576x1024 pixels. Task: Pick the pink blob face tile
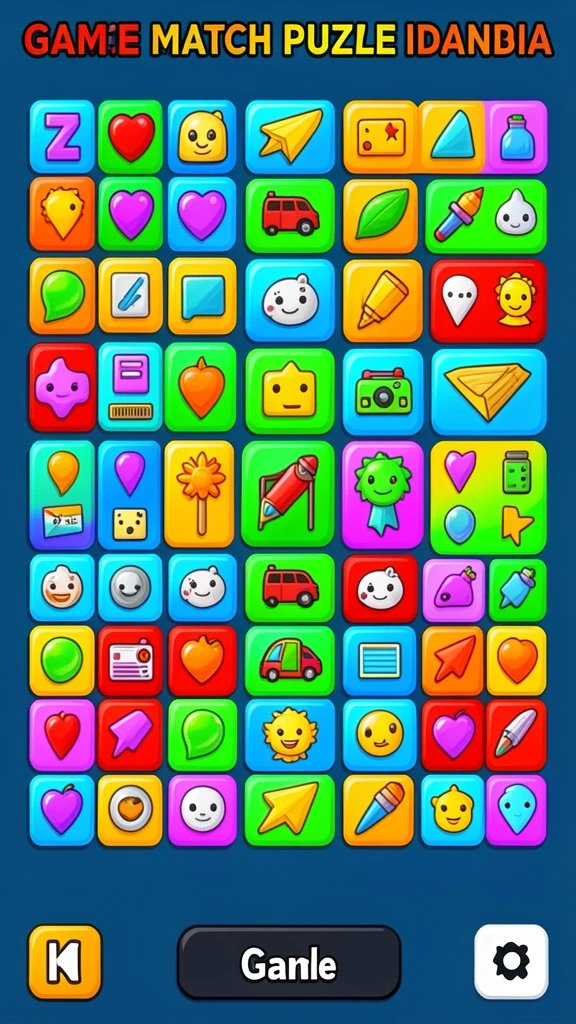pyautogui.click(x=62, y=387)
